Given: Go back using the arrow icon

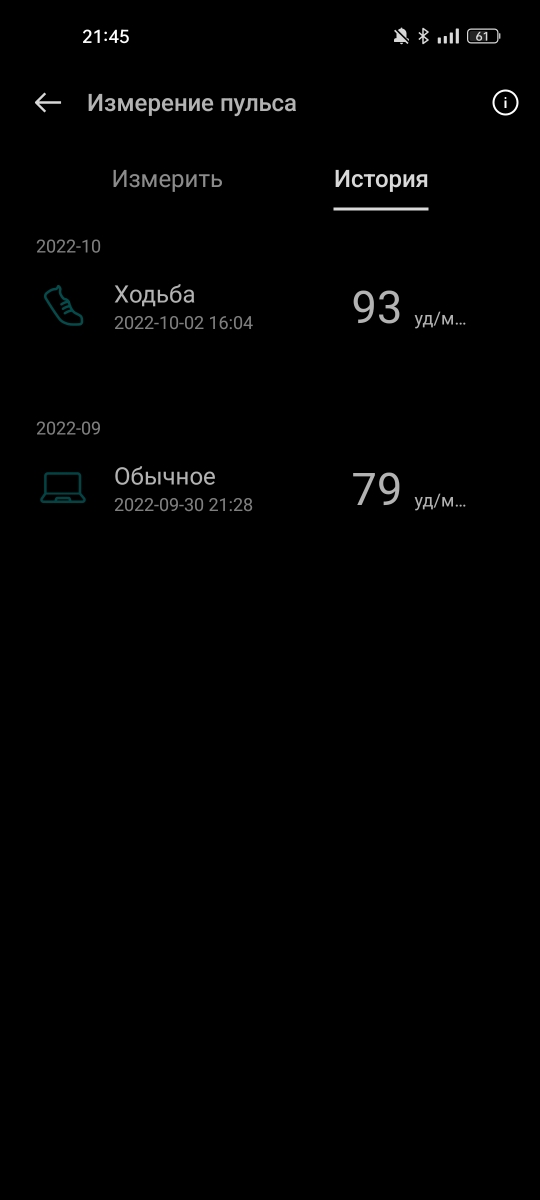Looking at the screenshot, I should pyautogui.click(x=48, y=103).
